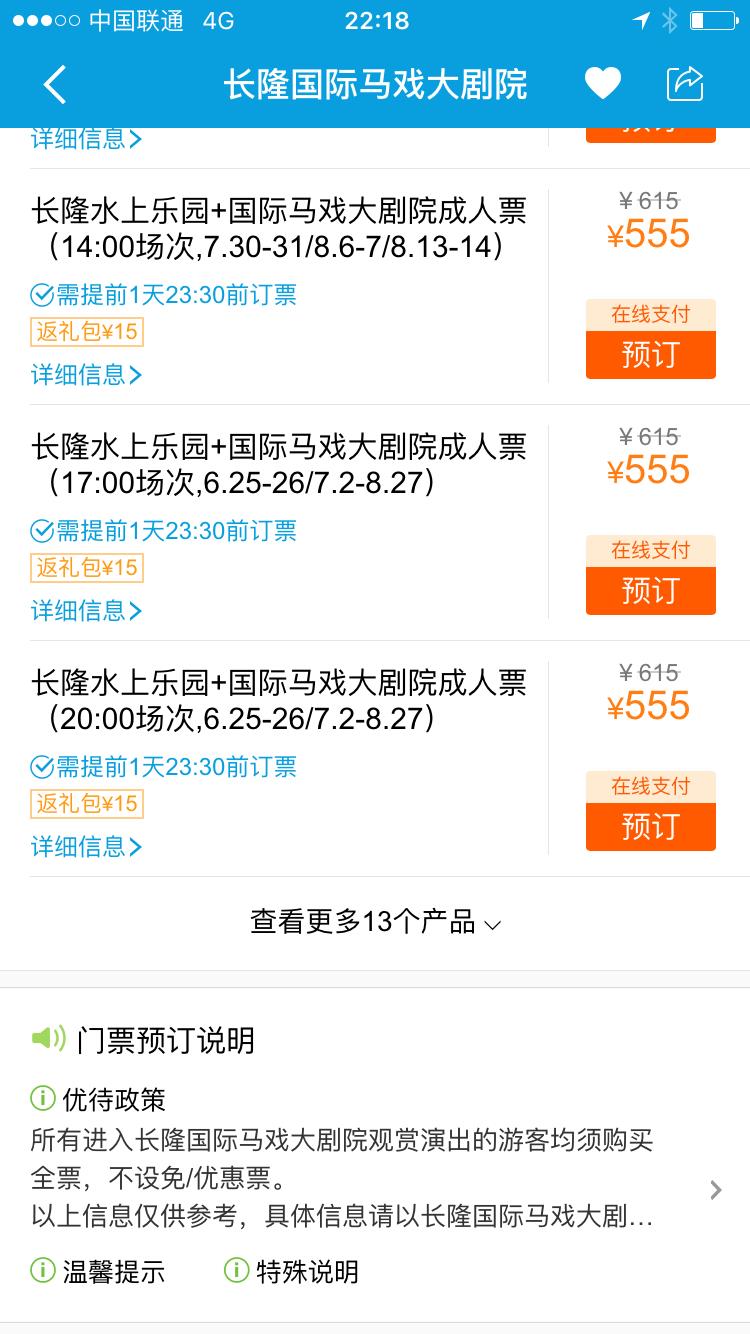View 详细信息 of the 17:00场次 ticket
Viewport: 750px width, 1334px height.
point(86,611)
